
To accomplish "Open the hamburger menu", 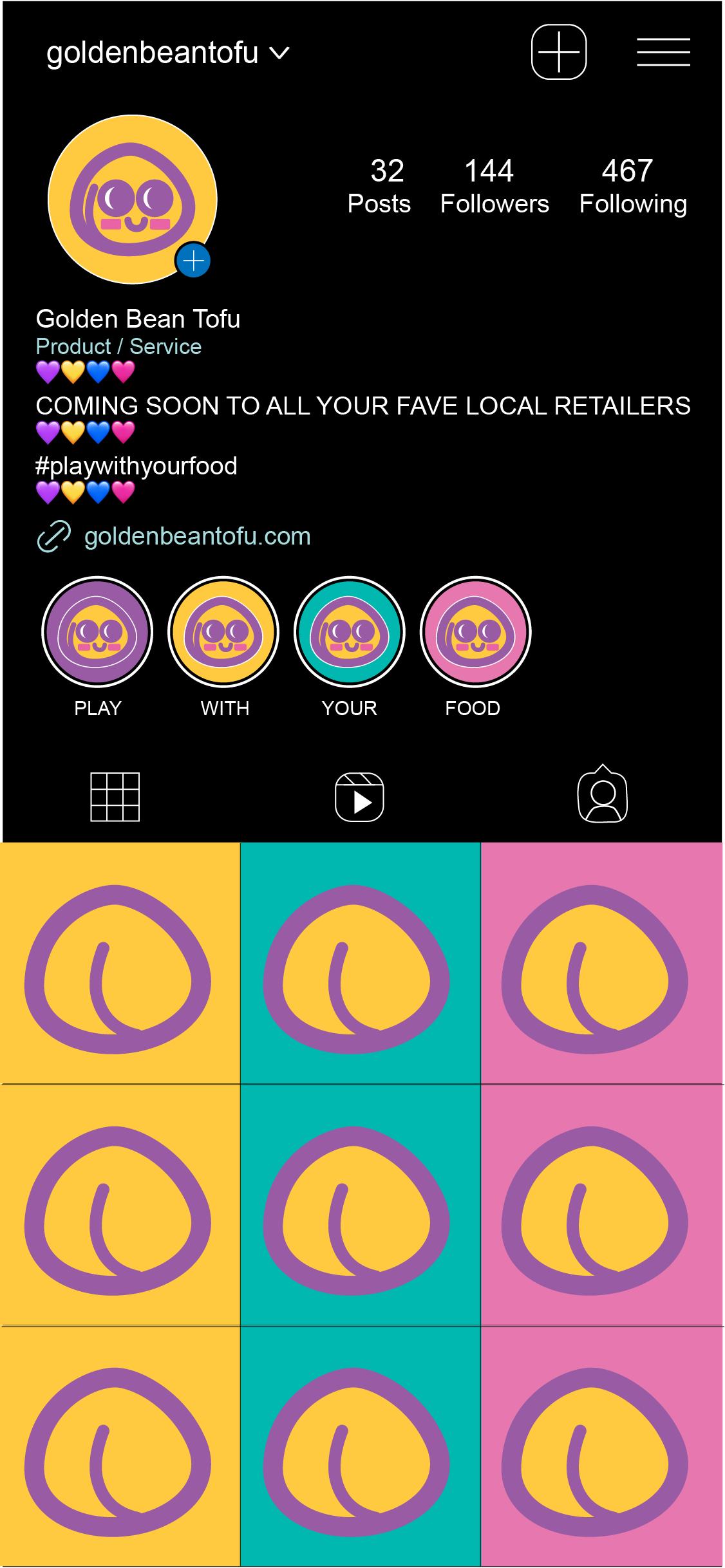I will (x=663, y=52).
